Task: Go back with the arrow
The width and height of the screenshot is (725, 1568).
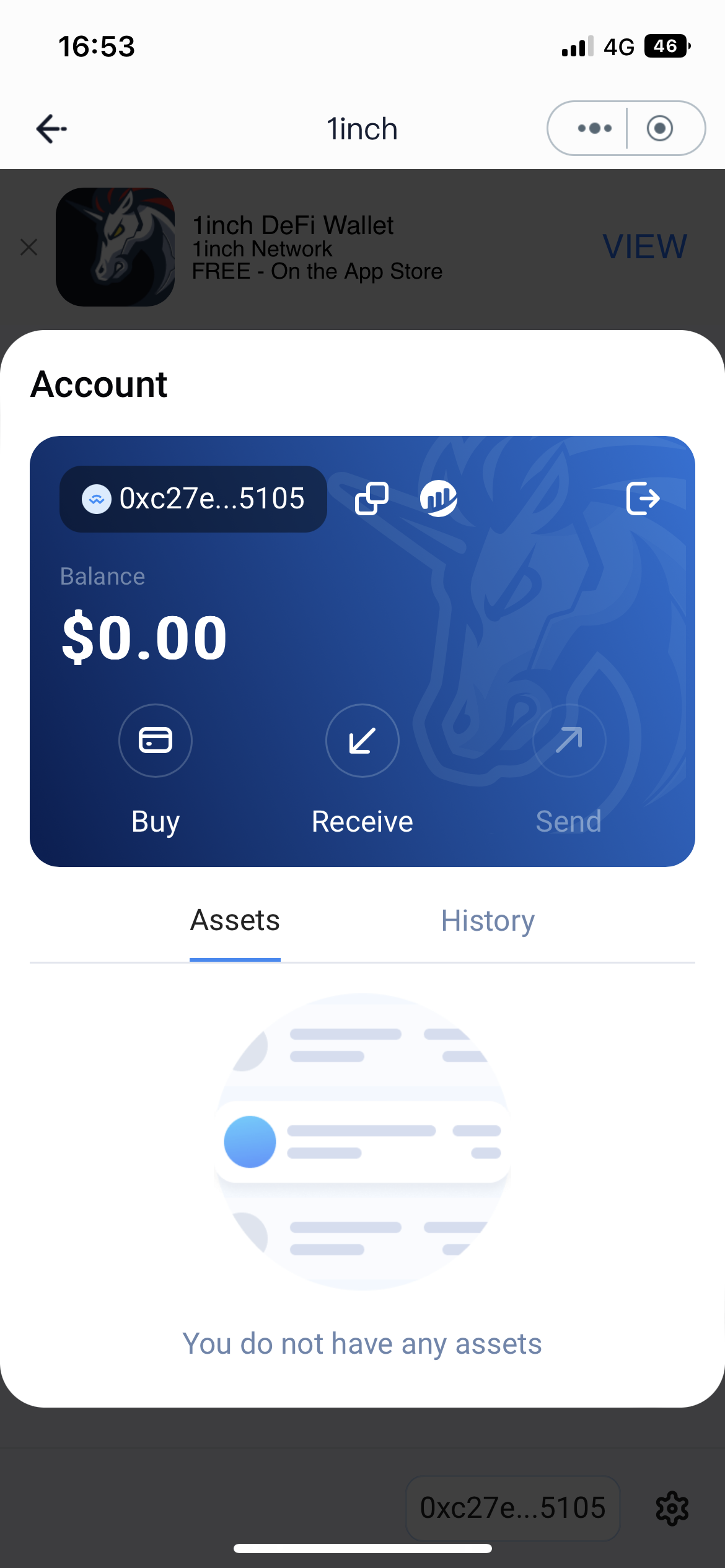Action: click(51, 129)
